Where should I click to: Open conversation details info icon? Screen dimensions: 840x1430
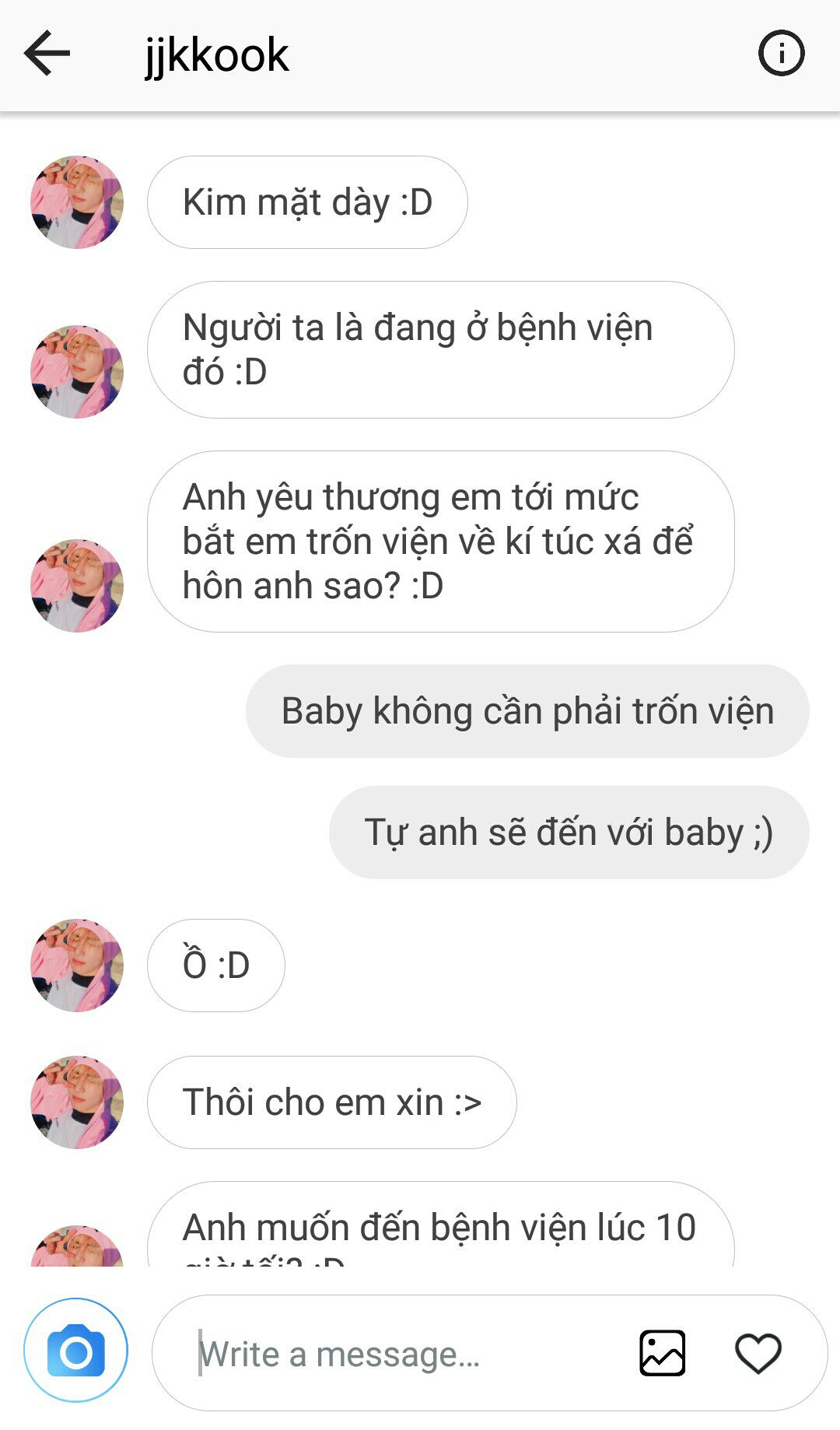781,54
